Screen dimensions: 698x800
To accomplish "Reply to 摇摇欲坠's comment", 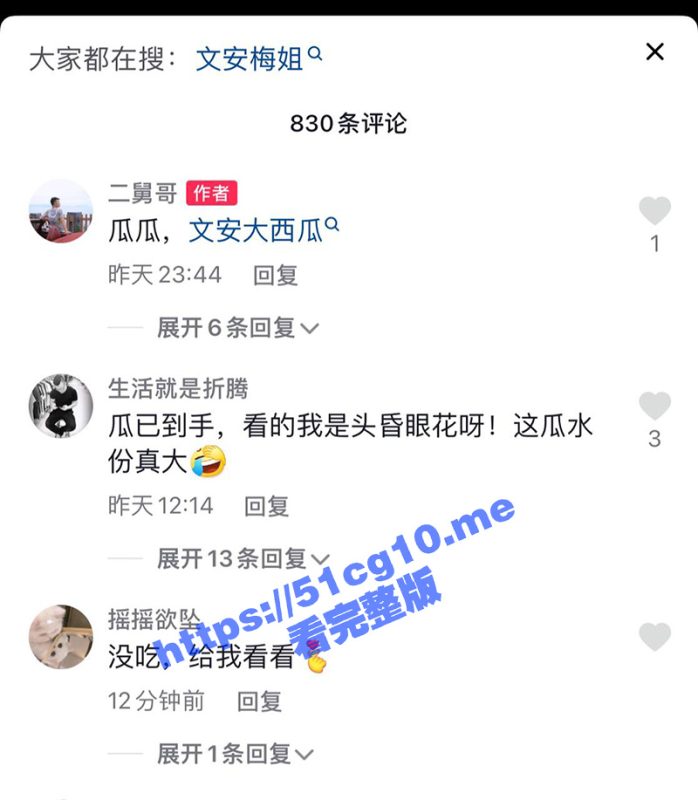I will [x=259, y=701].
